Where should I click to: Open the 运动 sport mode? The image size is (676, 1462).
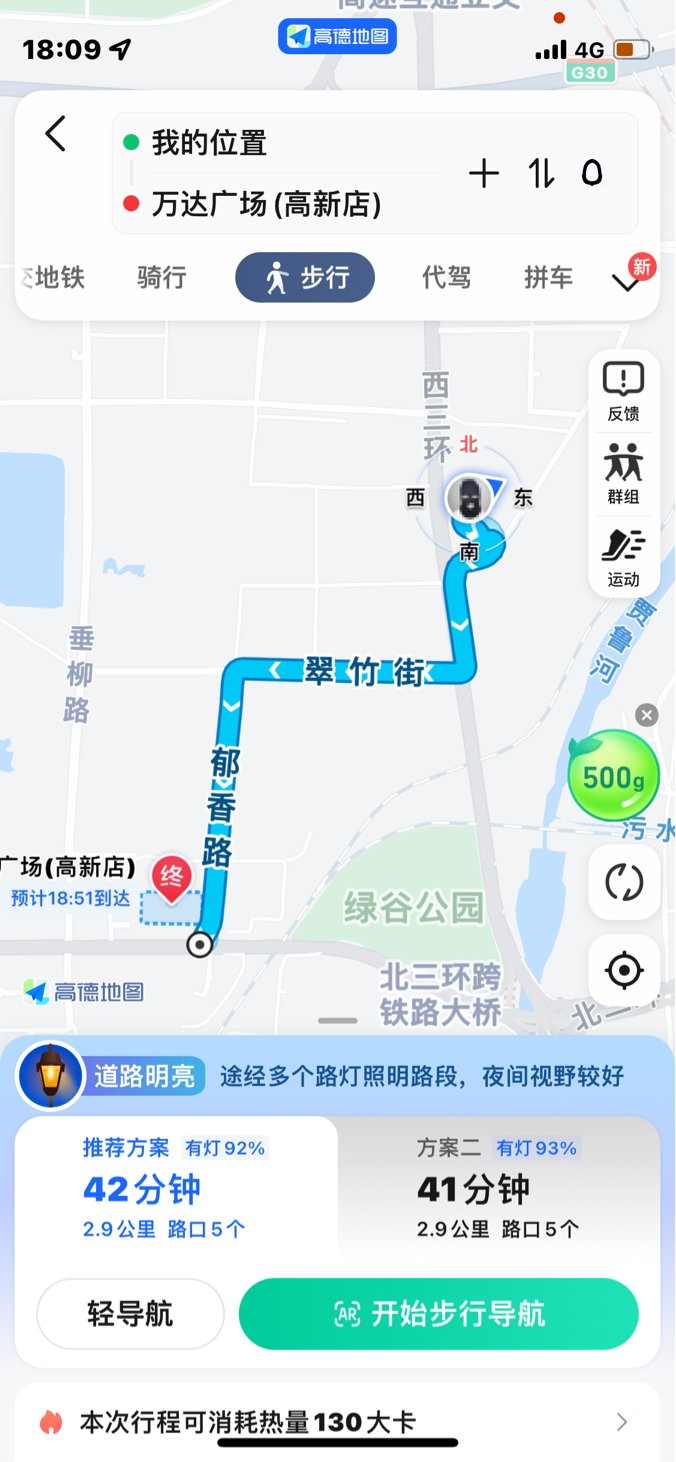coord(623,557)
